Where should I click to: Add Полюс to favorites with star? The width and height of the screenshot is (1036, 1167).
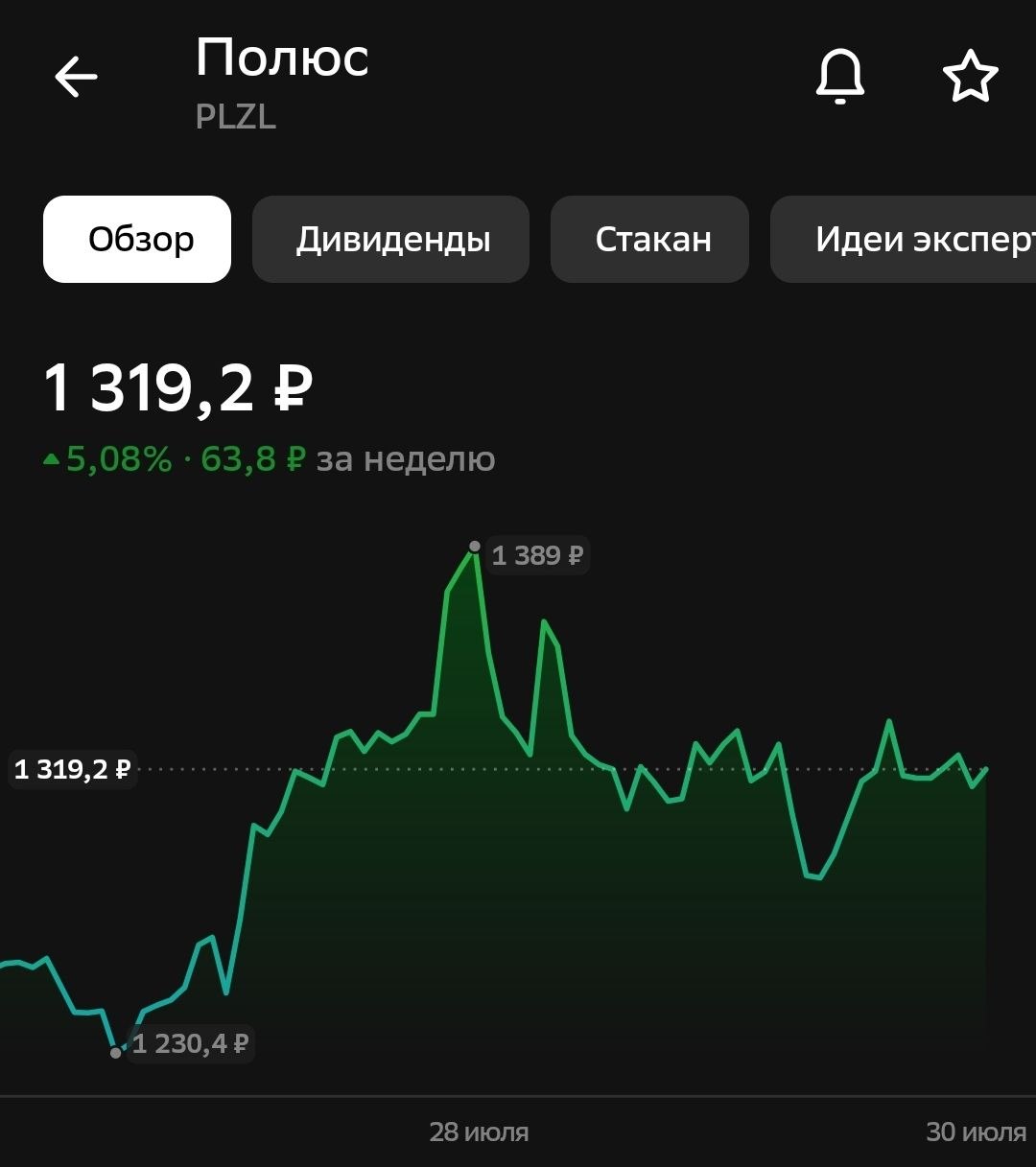[x=971, y=77]
